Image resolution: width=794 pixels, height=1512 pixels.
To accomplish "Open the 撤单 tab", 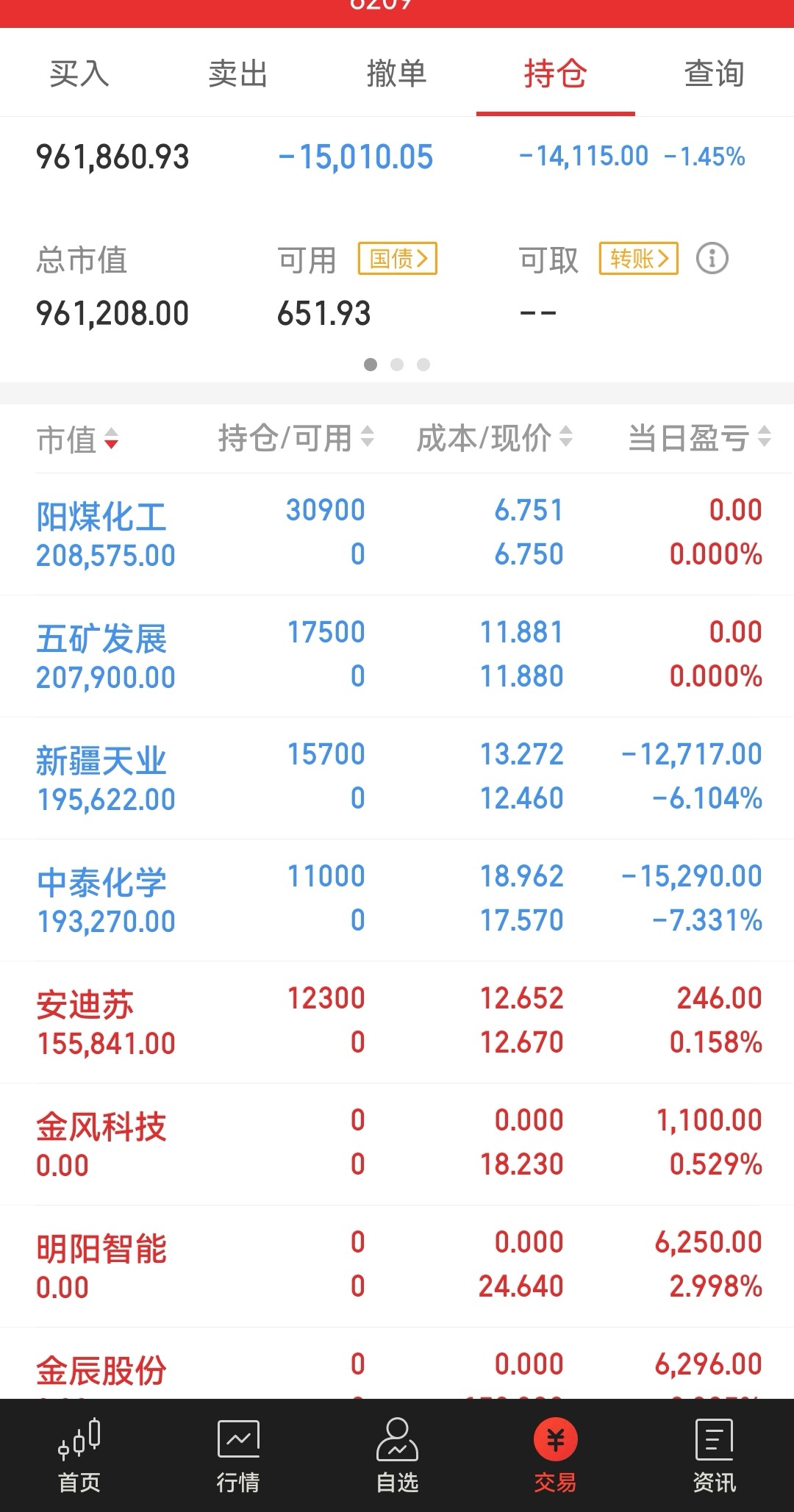I will (x=397, y=74).
